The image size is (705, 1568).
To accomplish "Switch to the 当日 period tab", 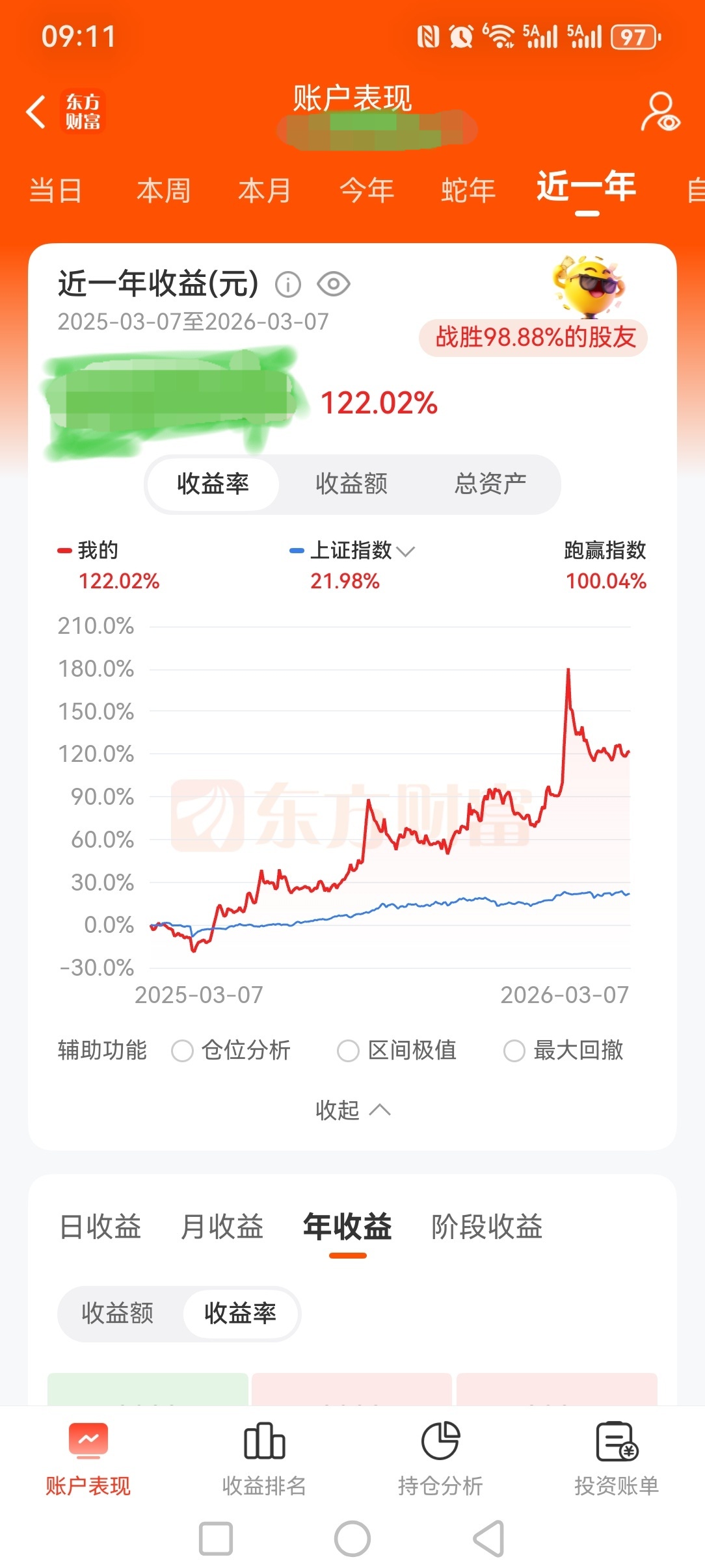I will 56,191.
